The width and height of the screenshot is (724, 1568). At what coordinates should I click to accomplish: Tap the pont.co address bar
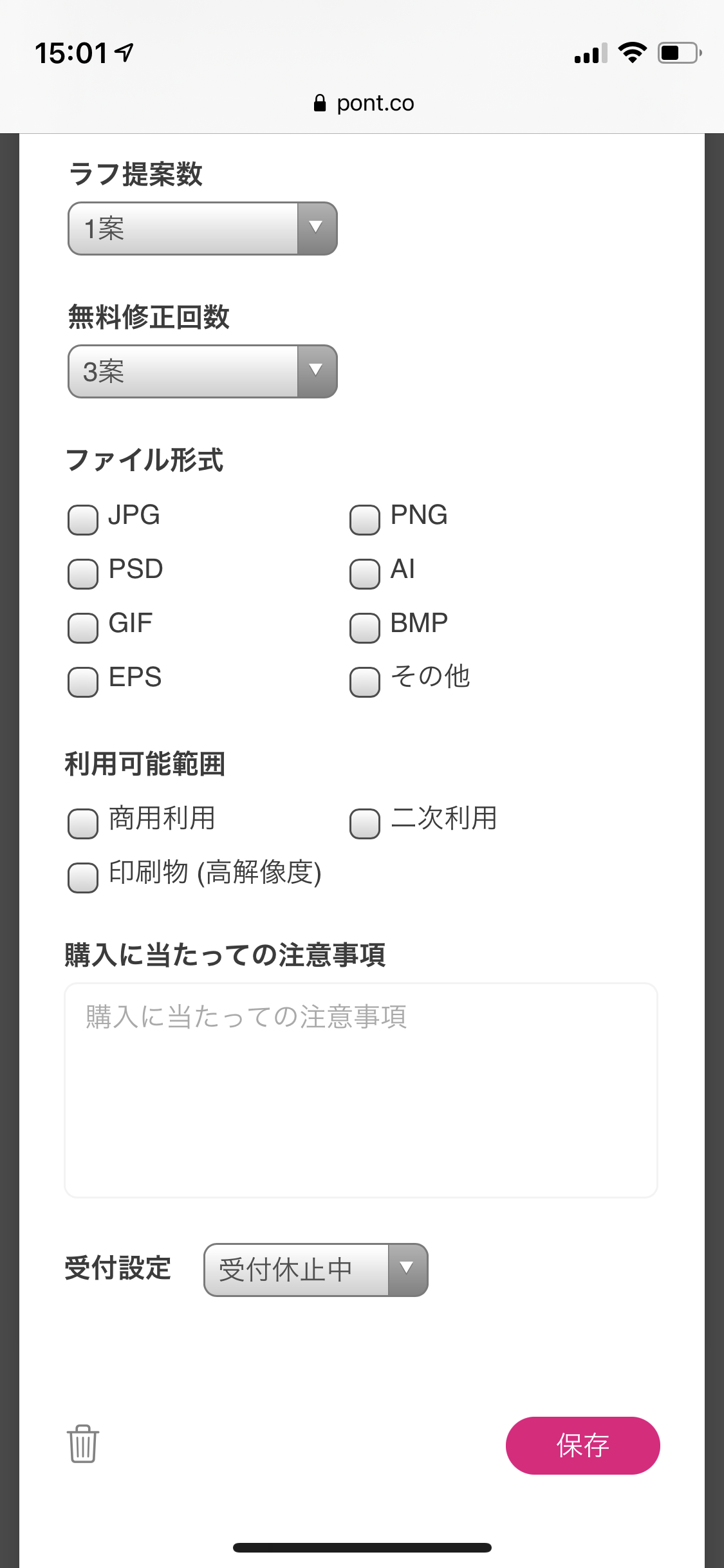[364, 103]
